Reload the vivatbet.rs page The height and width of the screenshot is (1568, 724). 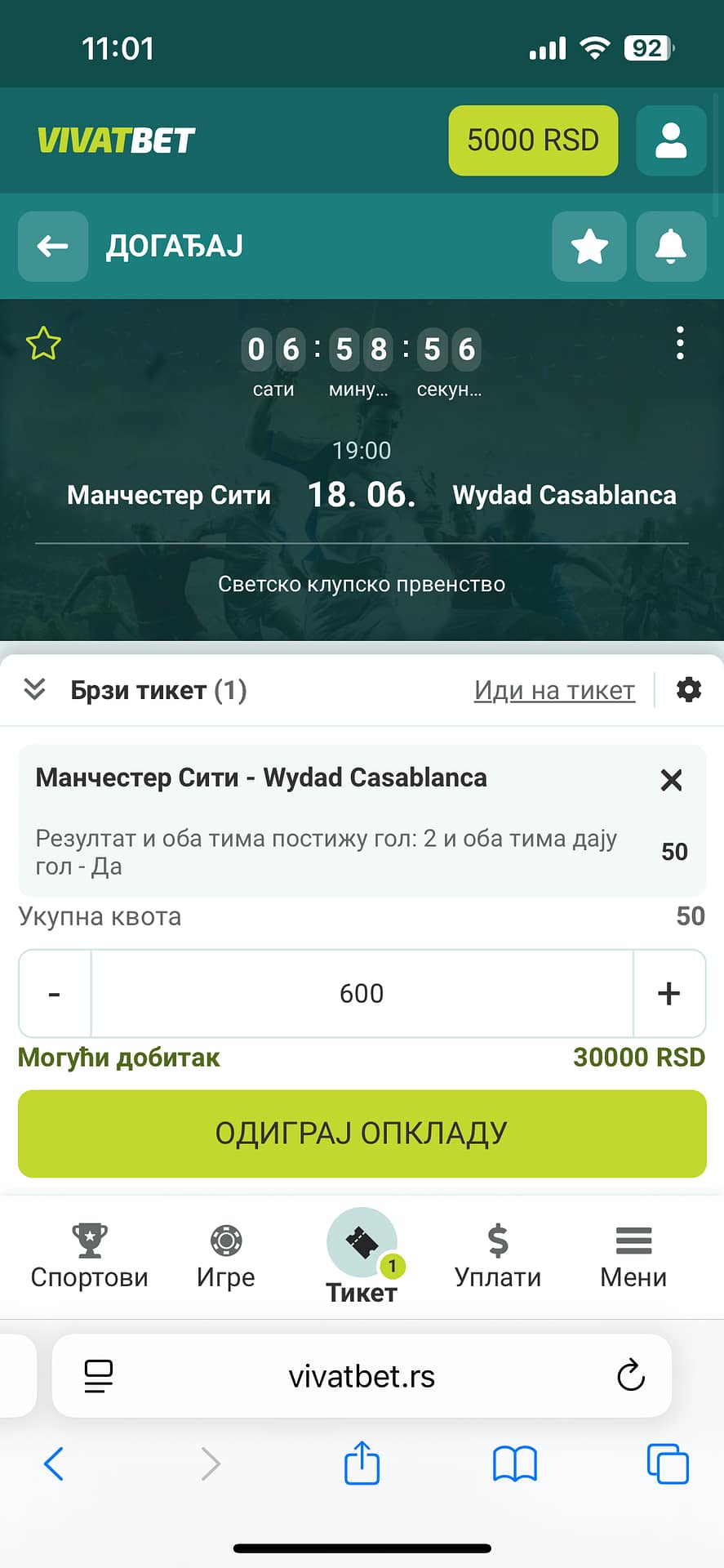631,1376
